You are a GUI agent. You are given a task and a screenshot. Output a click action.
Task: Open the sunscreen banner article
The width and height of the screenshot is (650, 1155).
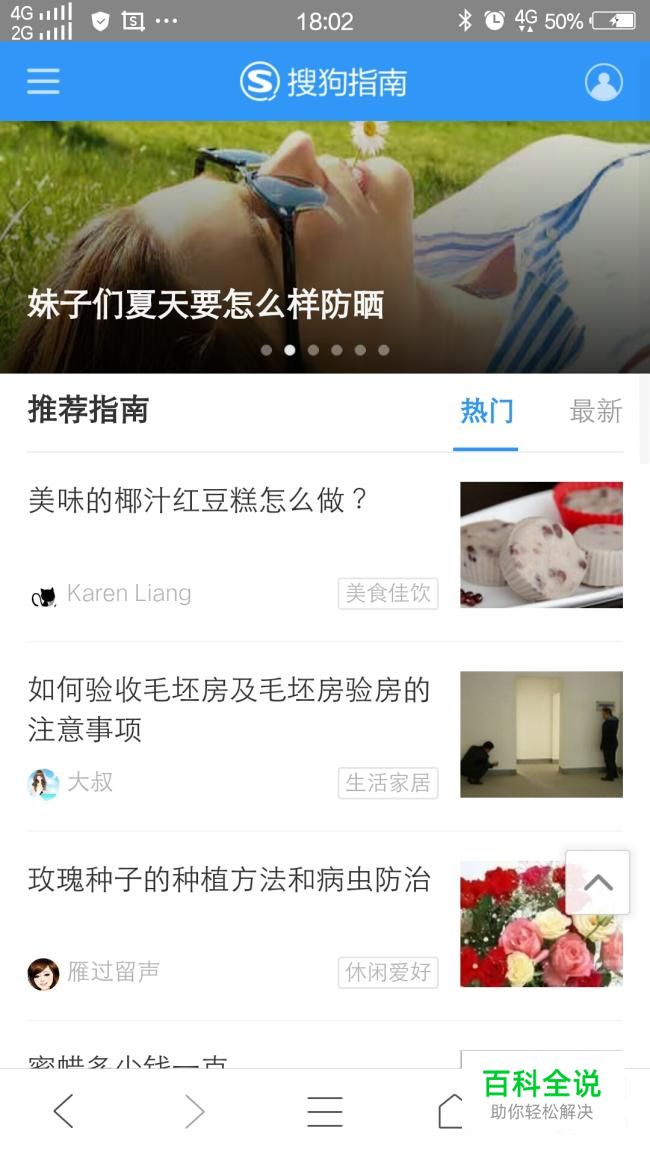click(205, 304)
